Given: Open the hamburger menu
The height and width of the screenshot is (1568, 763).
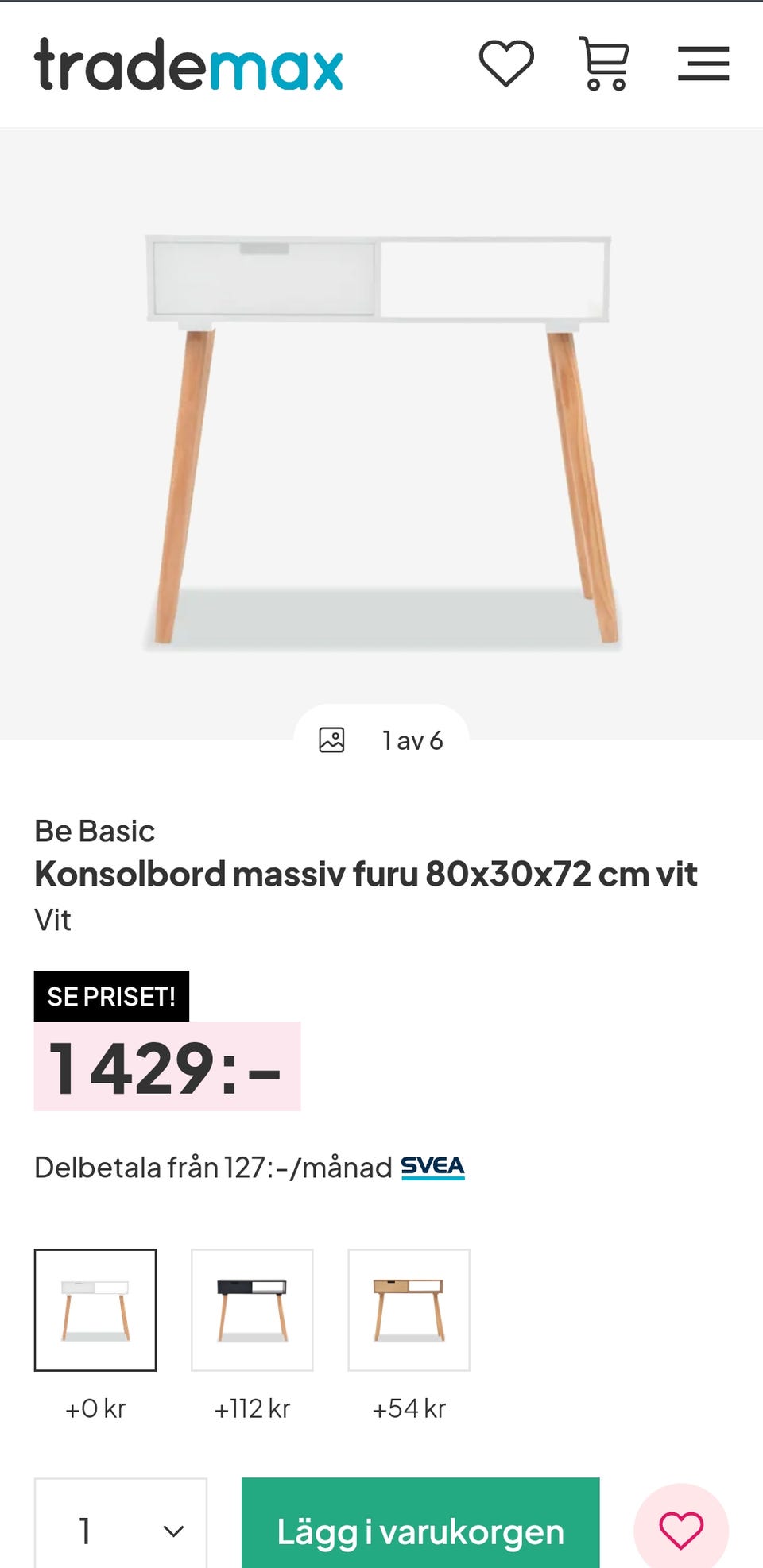Looking at the screenshot, I should click(703, 64).
